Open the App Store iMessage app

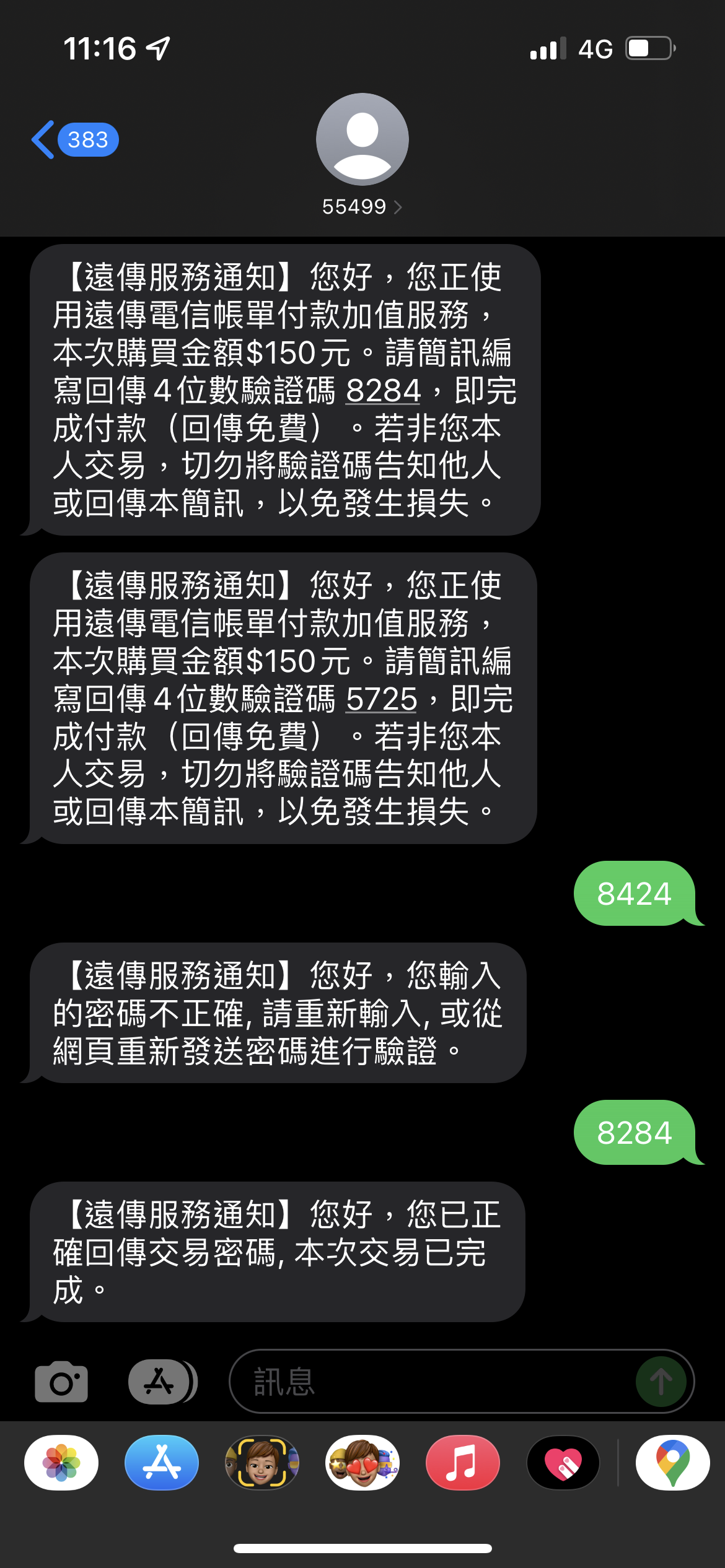(162, 1463)
